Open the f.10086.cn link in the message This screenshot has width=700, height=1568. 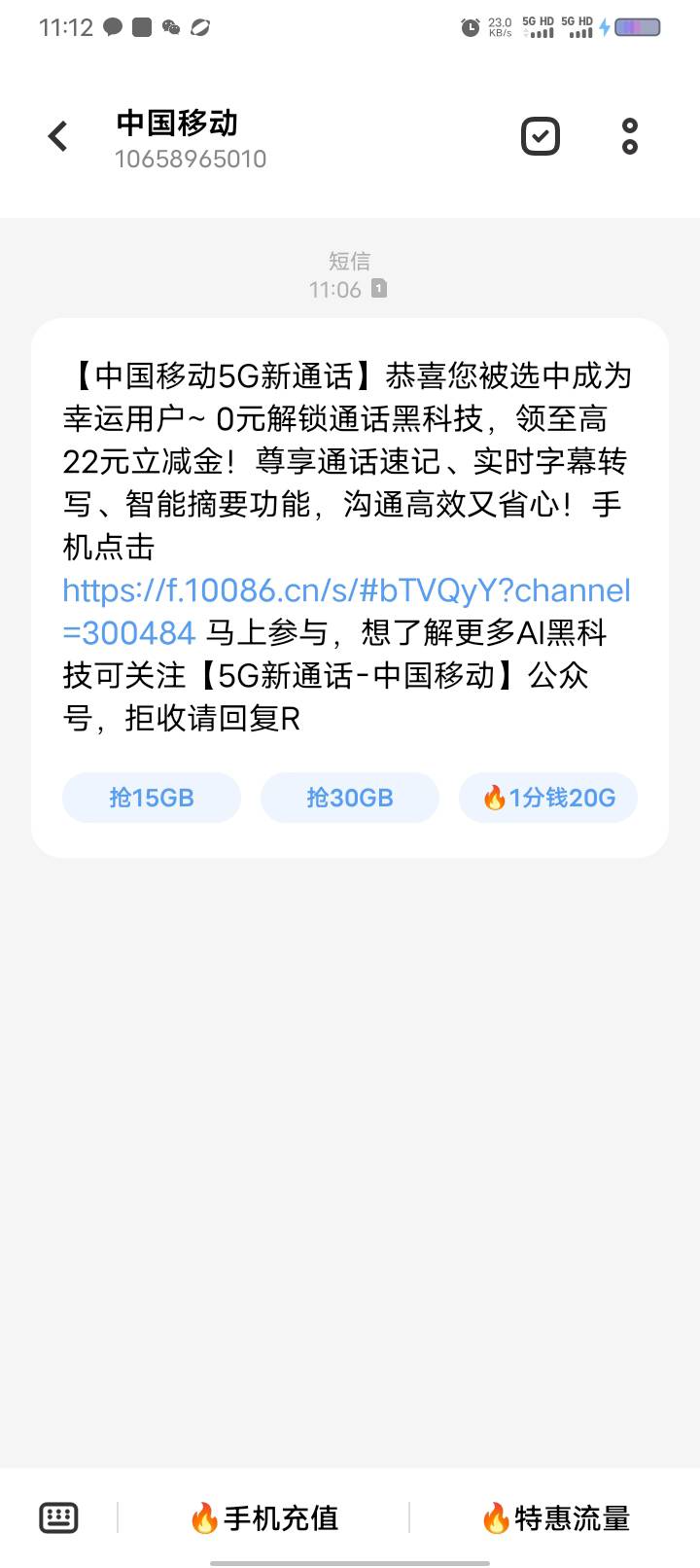[345, 591]
